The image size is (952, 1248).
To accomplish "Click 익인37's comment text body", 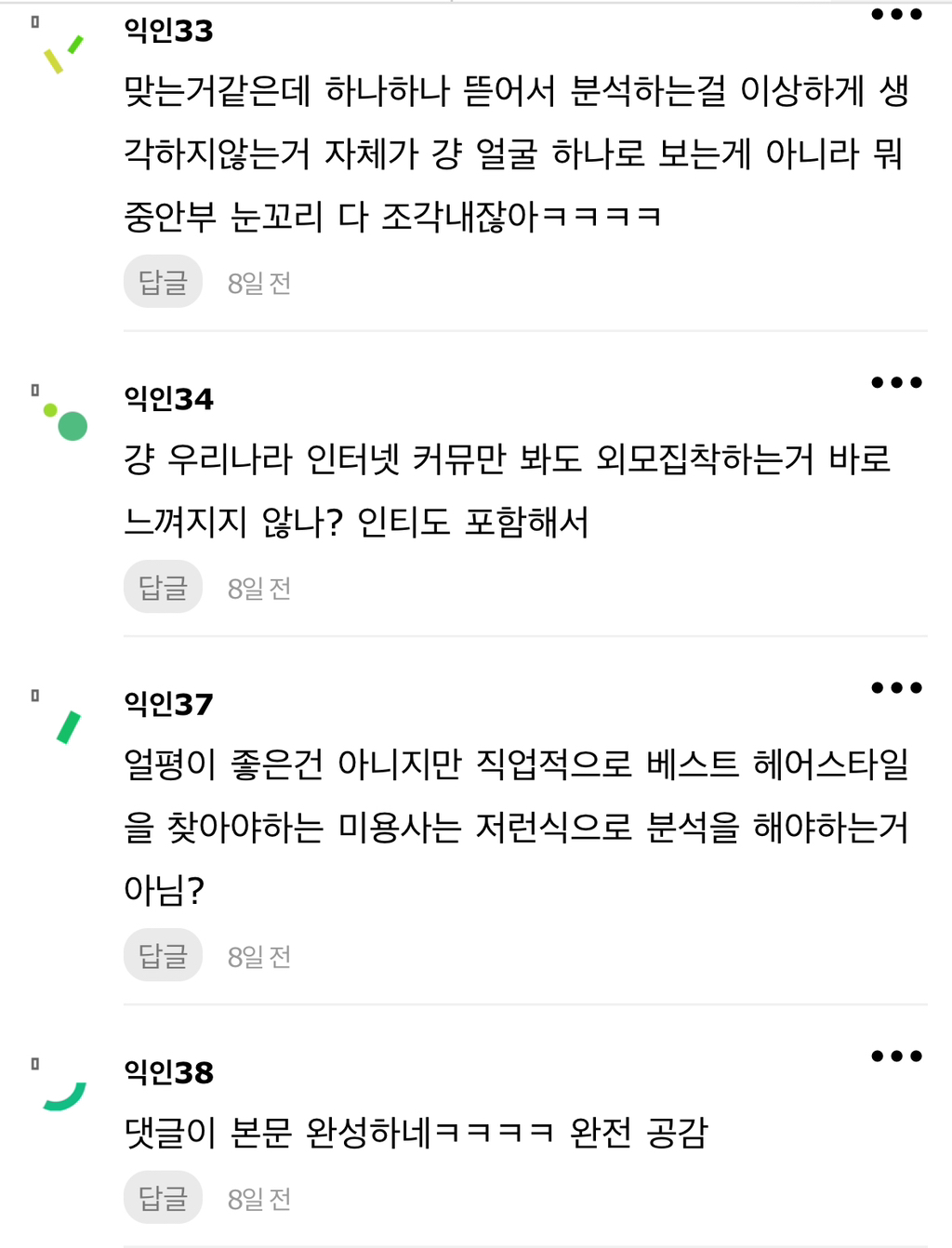I will coord(521,827).
